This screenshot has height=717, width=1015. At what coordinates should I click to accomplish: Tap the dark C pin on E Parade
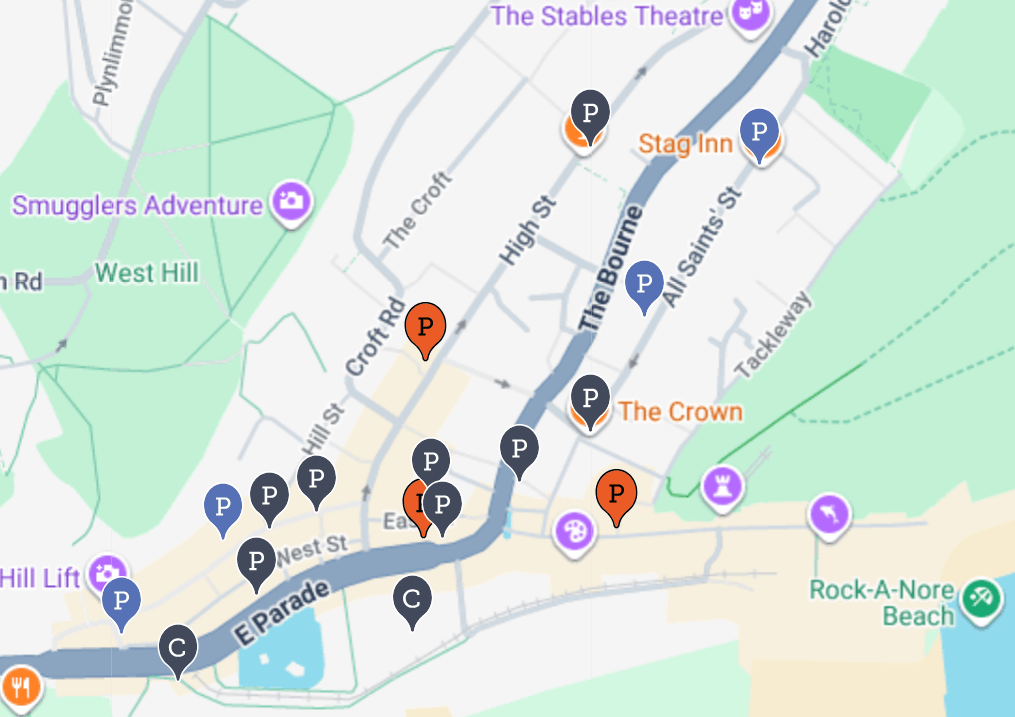tap(177, 648)
